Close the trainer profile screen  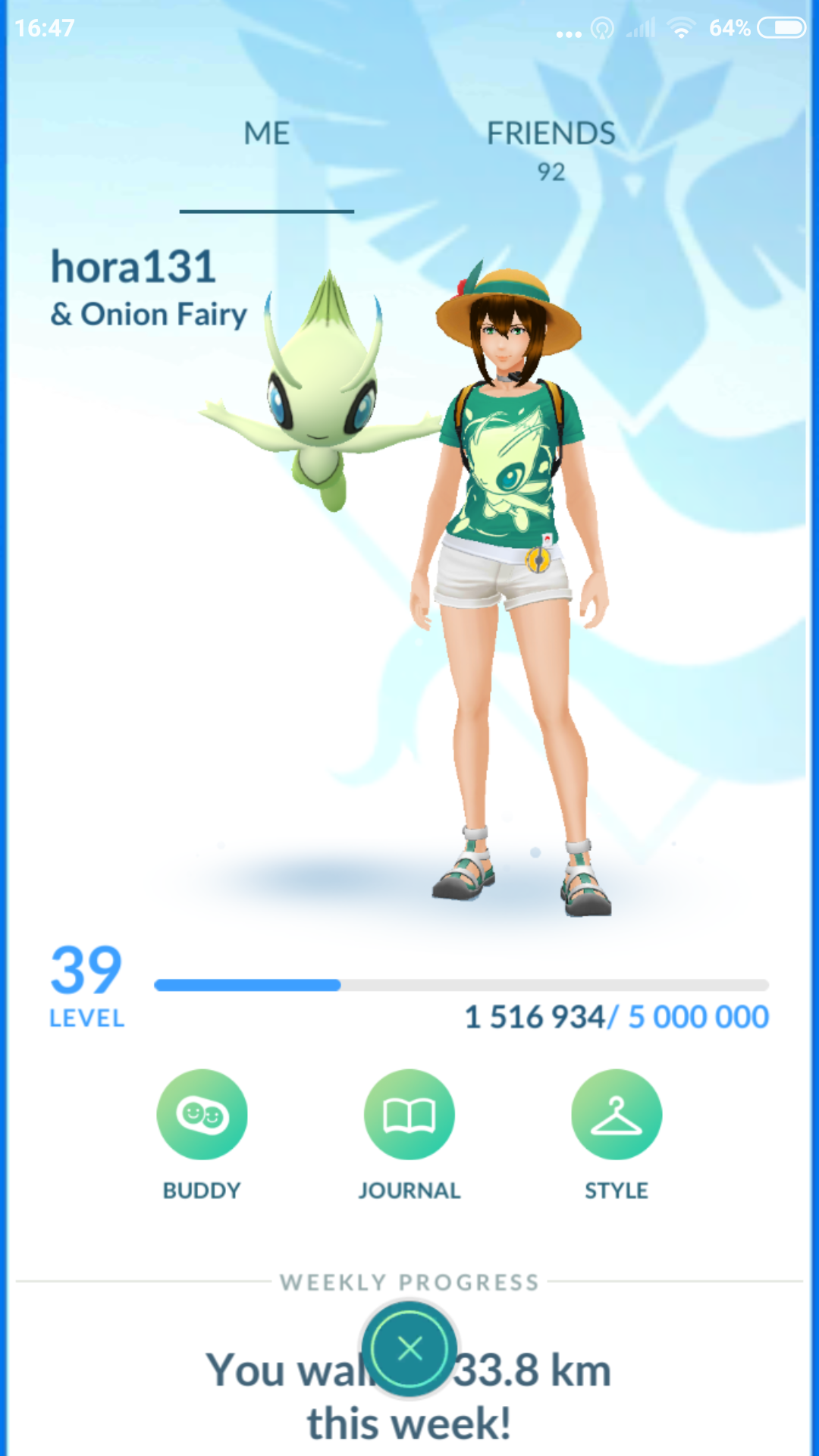coord(409,1348)
